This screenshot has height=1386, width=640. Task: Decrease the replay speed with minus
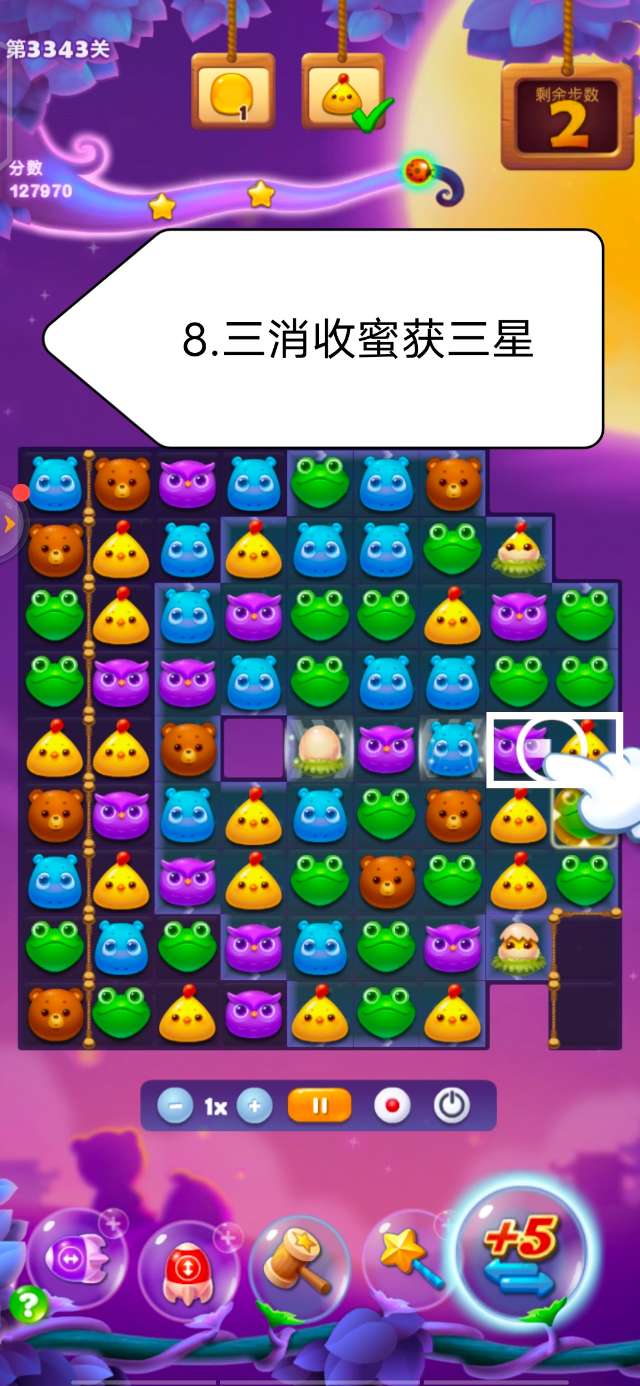click(x=175, y=1106)
